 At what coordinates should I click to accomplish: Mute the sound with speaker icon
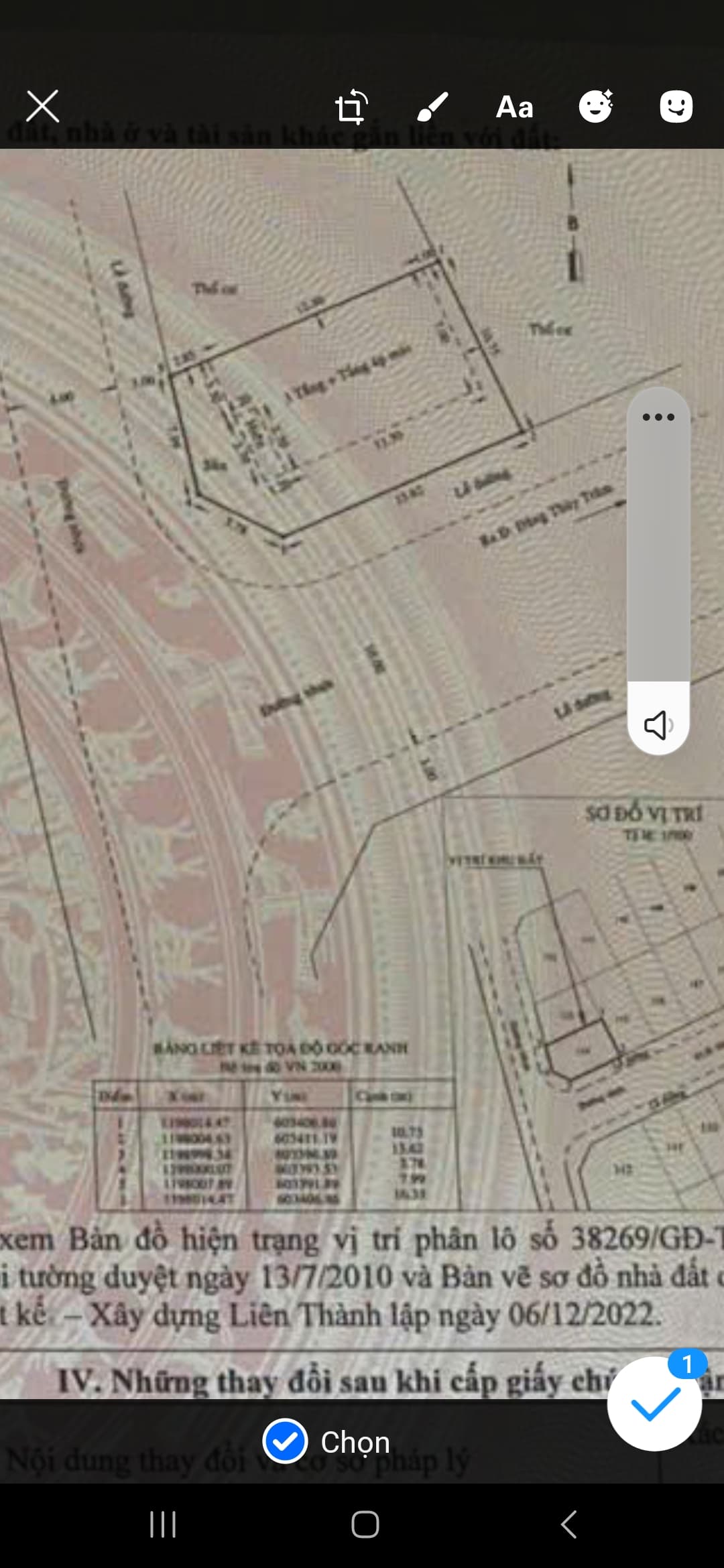[658, 724]
